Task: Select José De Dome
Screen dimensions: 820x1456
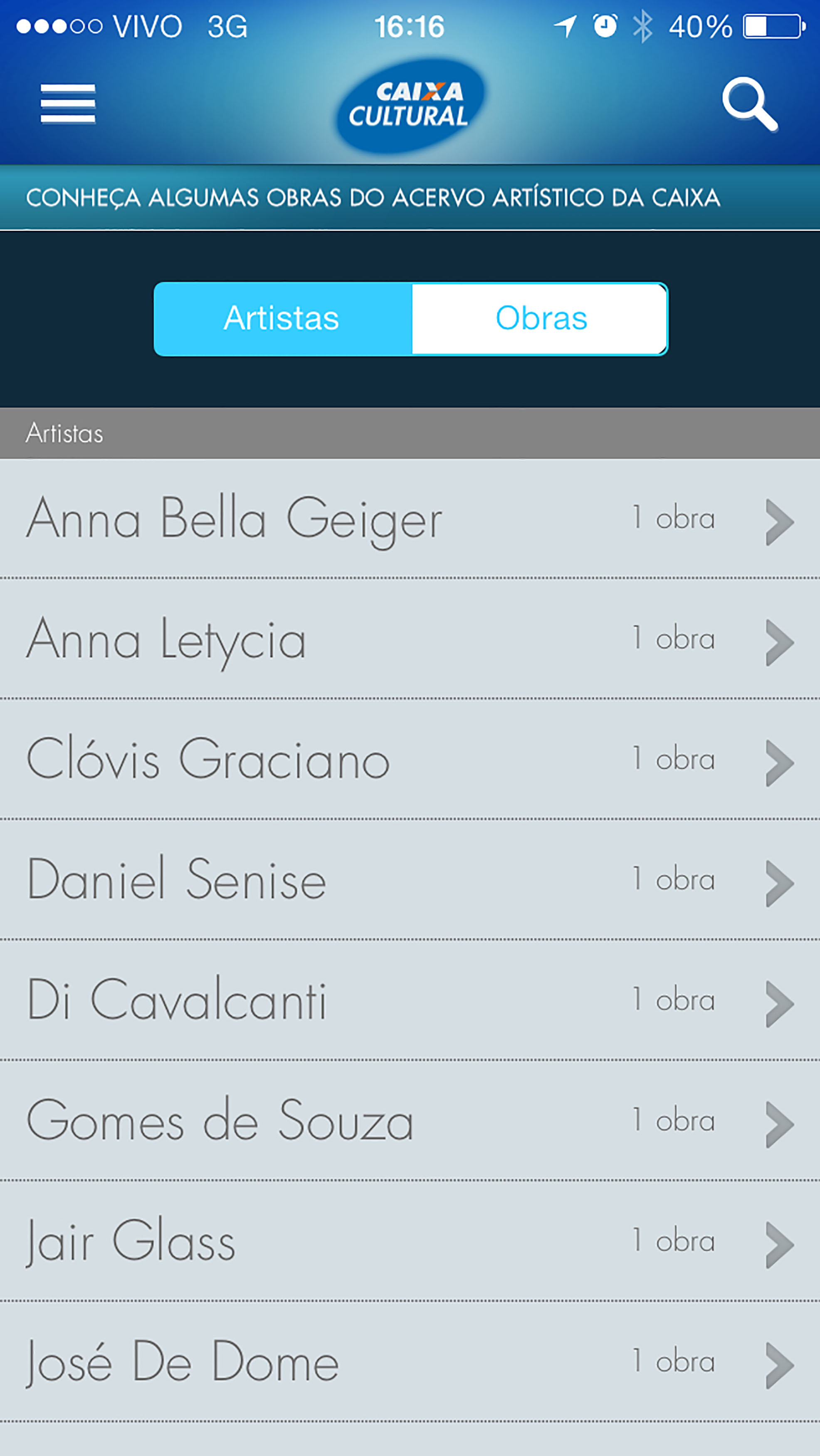Action: point(410,1362)
